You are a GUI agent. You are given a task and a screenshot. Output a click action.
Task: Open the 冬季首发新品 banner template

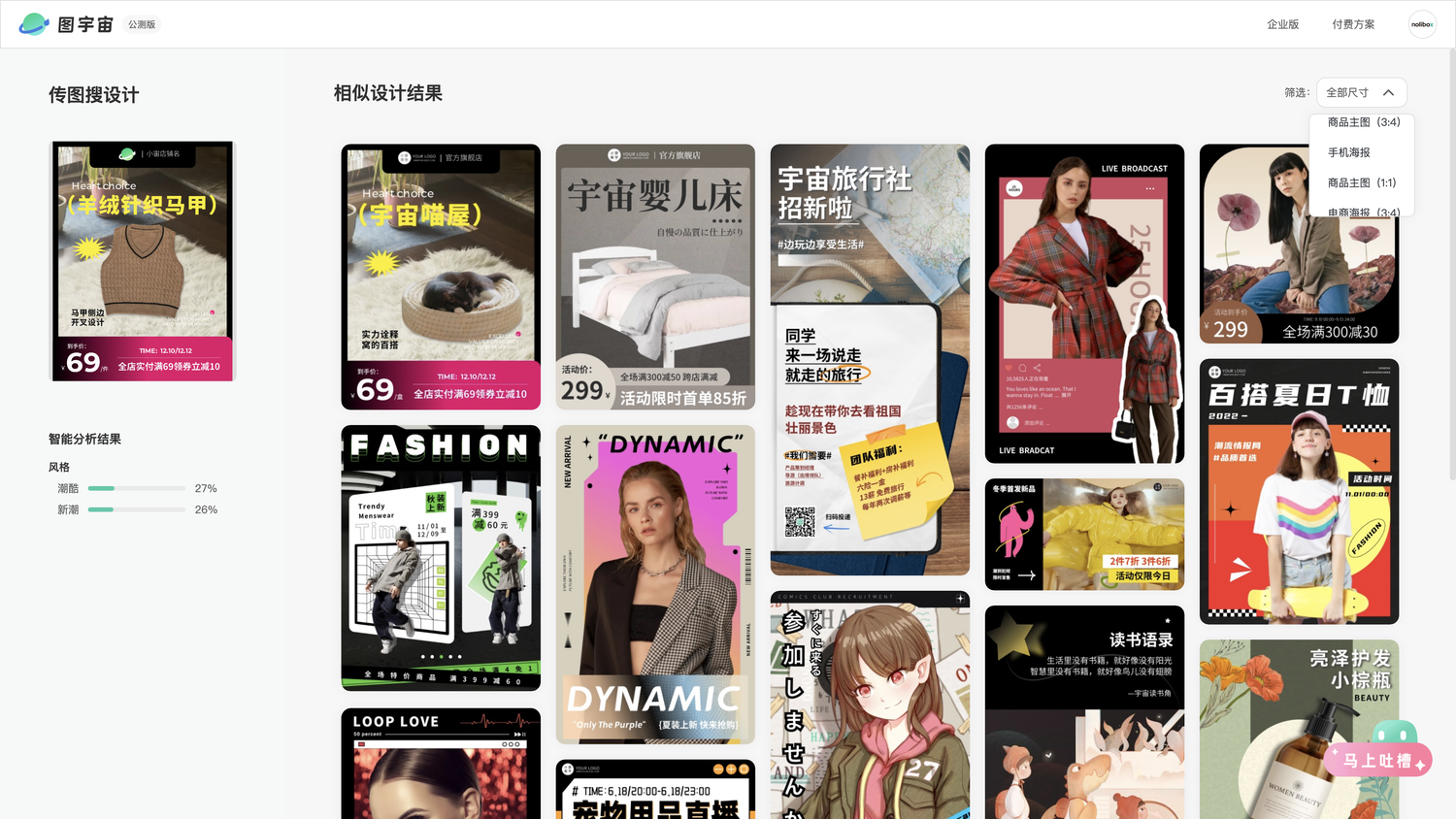(x=1084, y=534)
